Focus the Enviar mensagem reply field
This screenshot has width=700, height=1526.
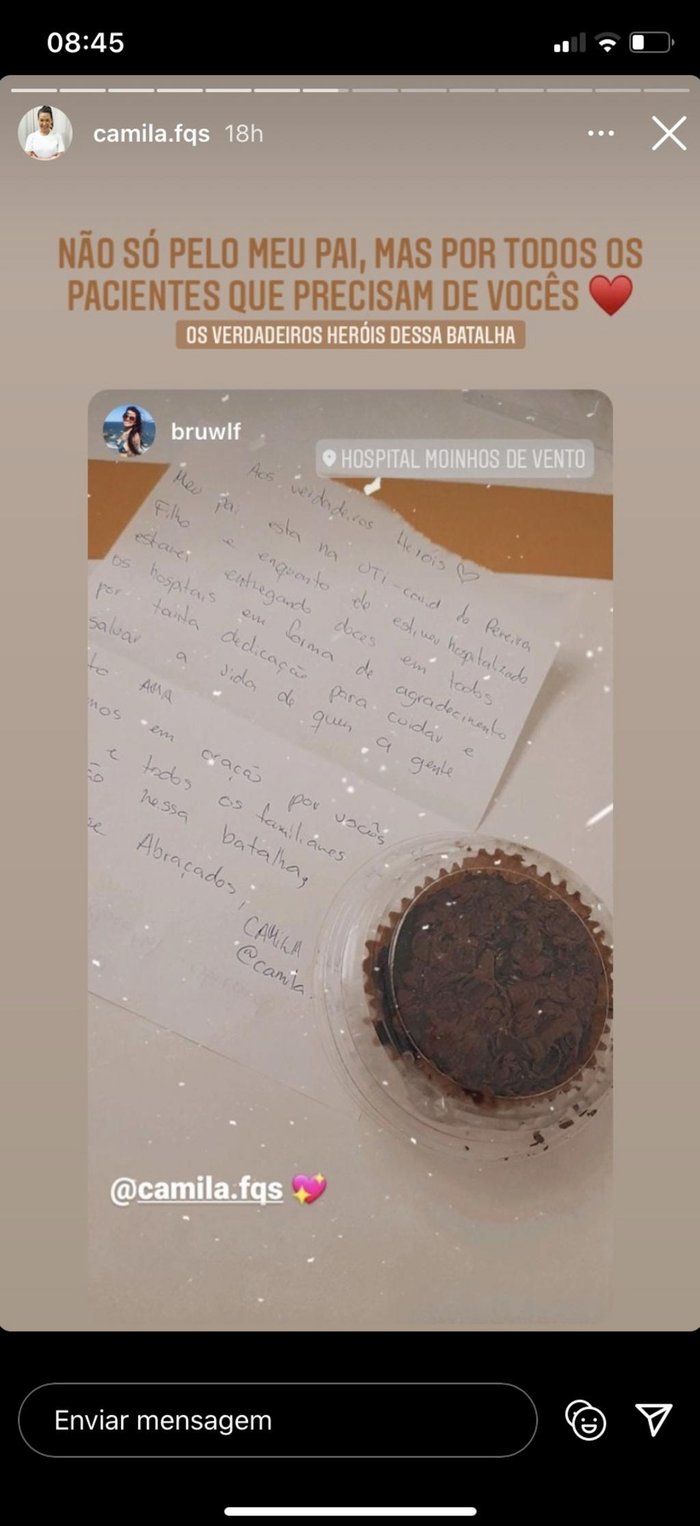[277, 1420]
